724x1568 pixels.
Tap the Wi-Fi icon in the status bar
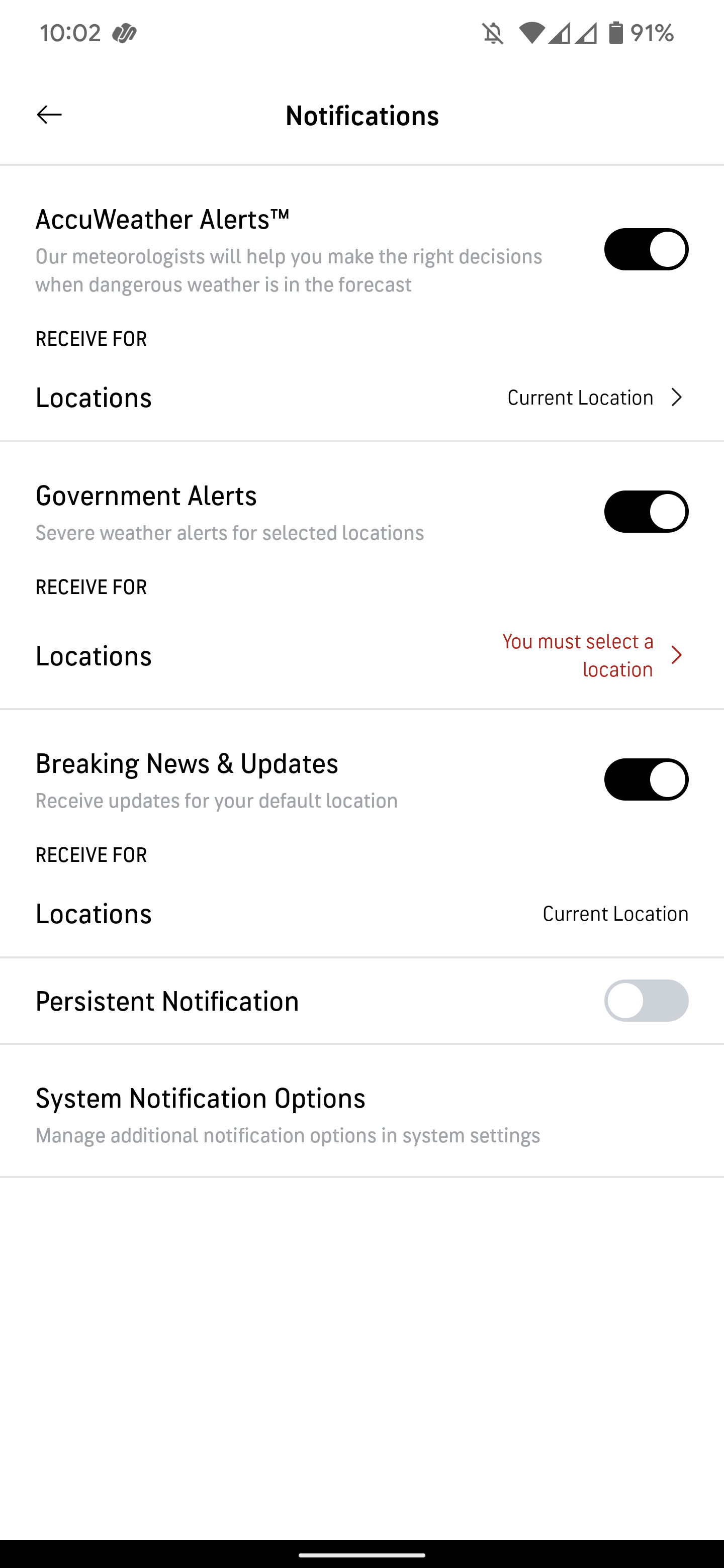click(532, 33)
